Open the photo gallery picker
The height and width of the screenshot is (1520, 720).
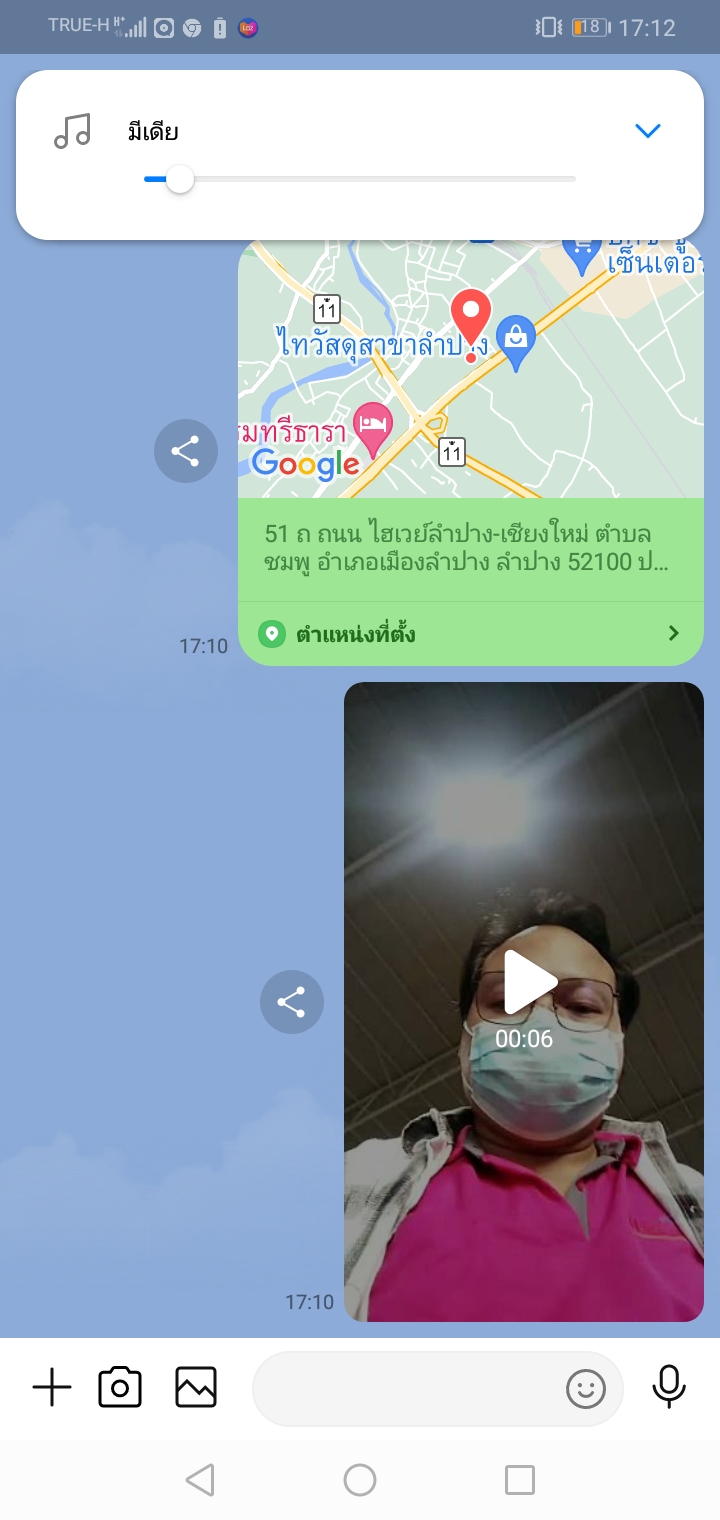point(196,1388)
